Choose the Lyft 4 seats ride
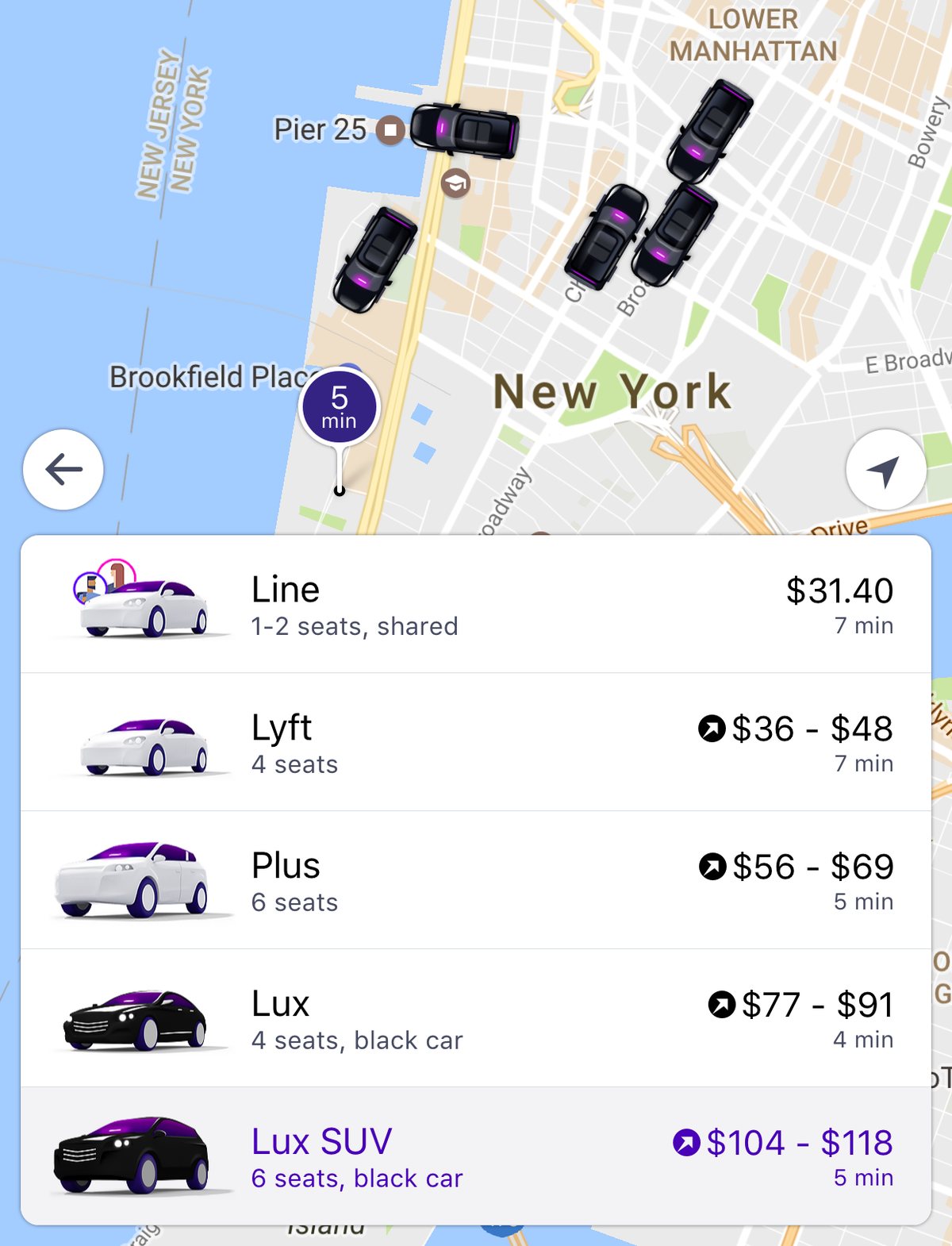The image size is (952, 1246). click(x=476, y=743)
